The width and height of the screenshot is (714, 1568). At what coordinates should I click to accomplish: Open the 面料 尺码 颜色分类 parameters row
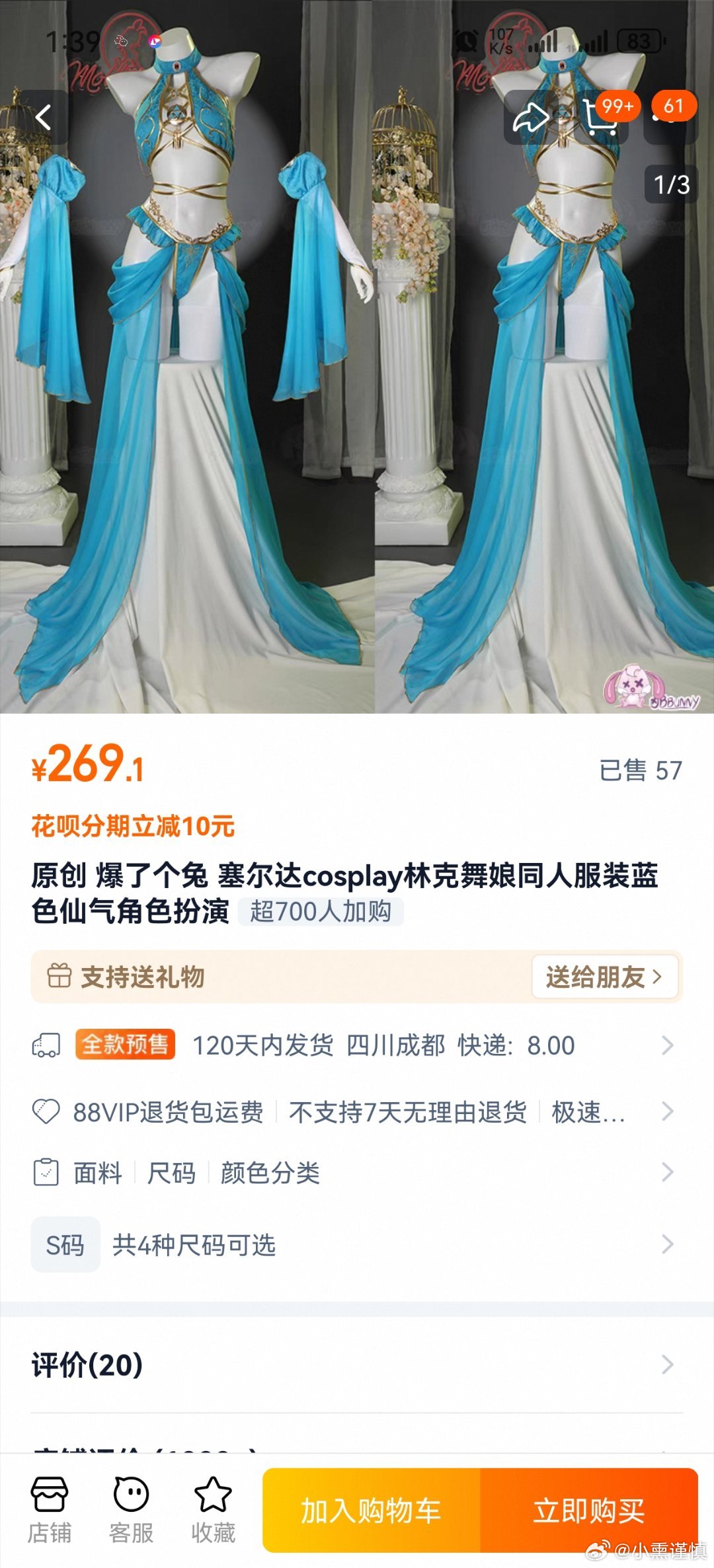[357, 1173]
